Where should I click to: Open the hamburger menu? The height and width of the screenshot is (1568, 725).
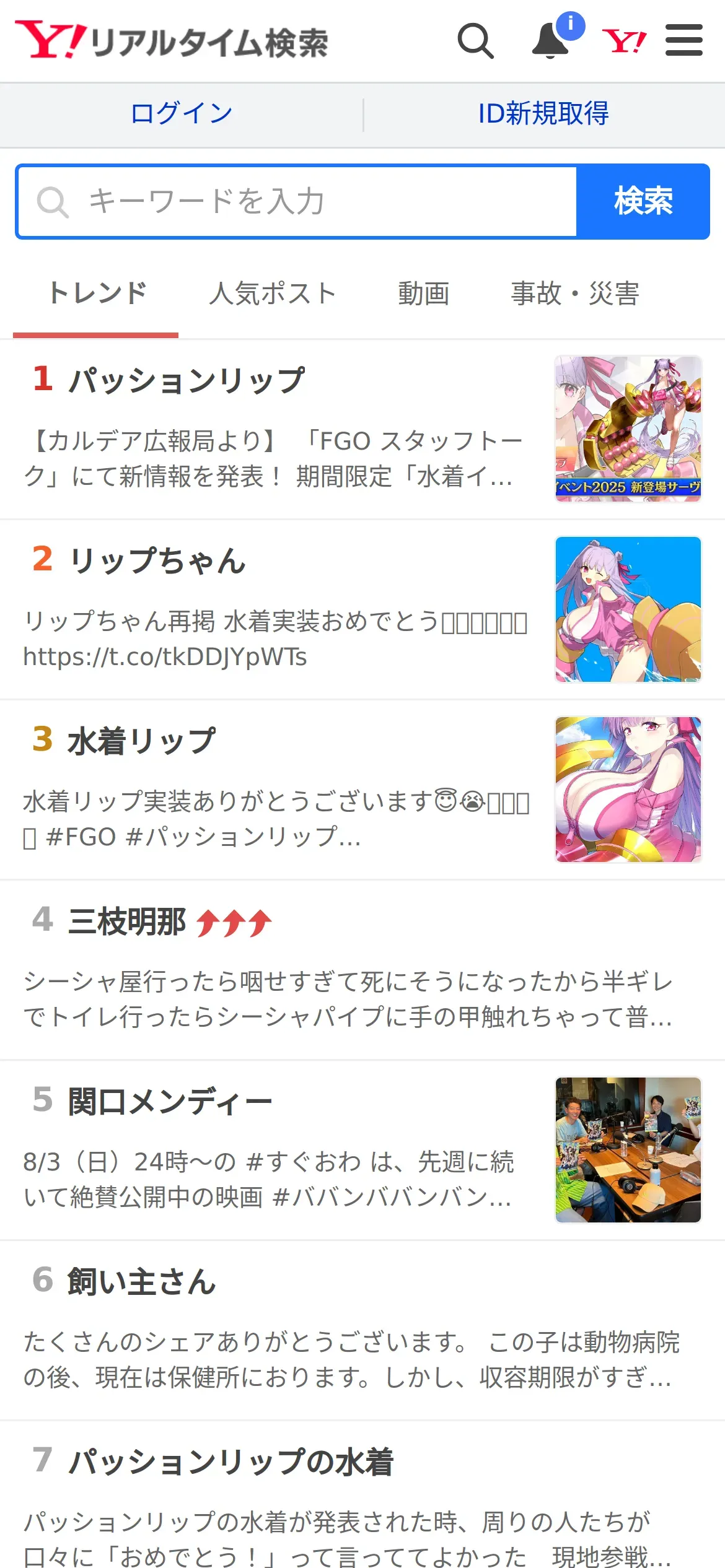(683, 41)
